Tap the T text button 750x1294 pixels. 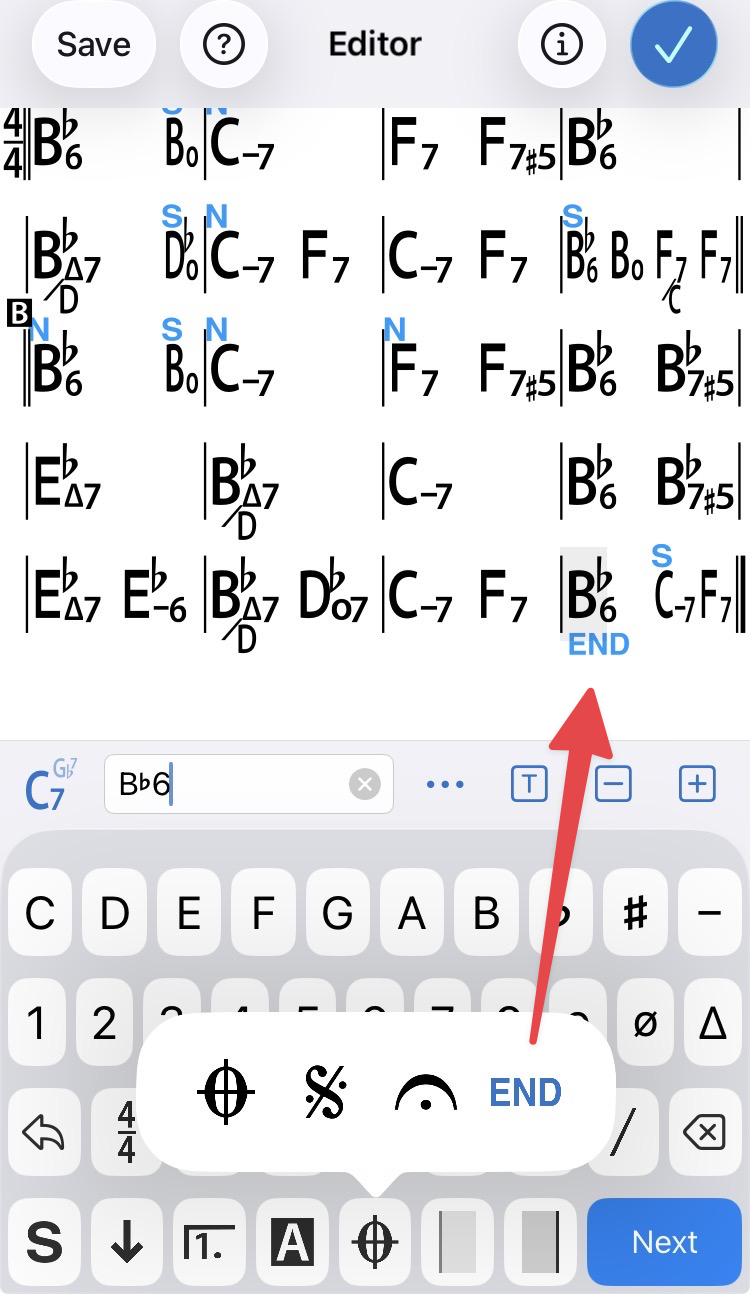[529, 785]
